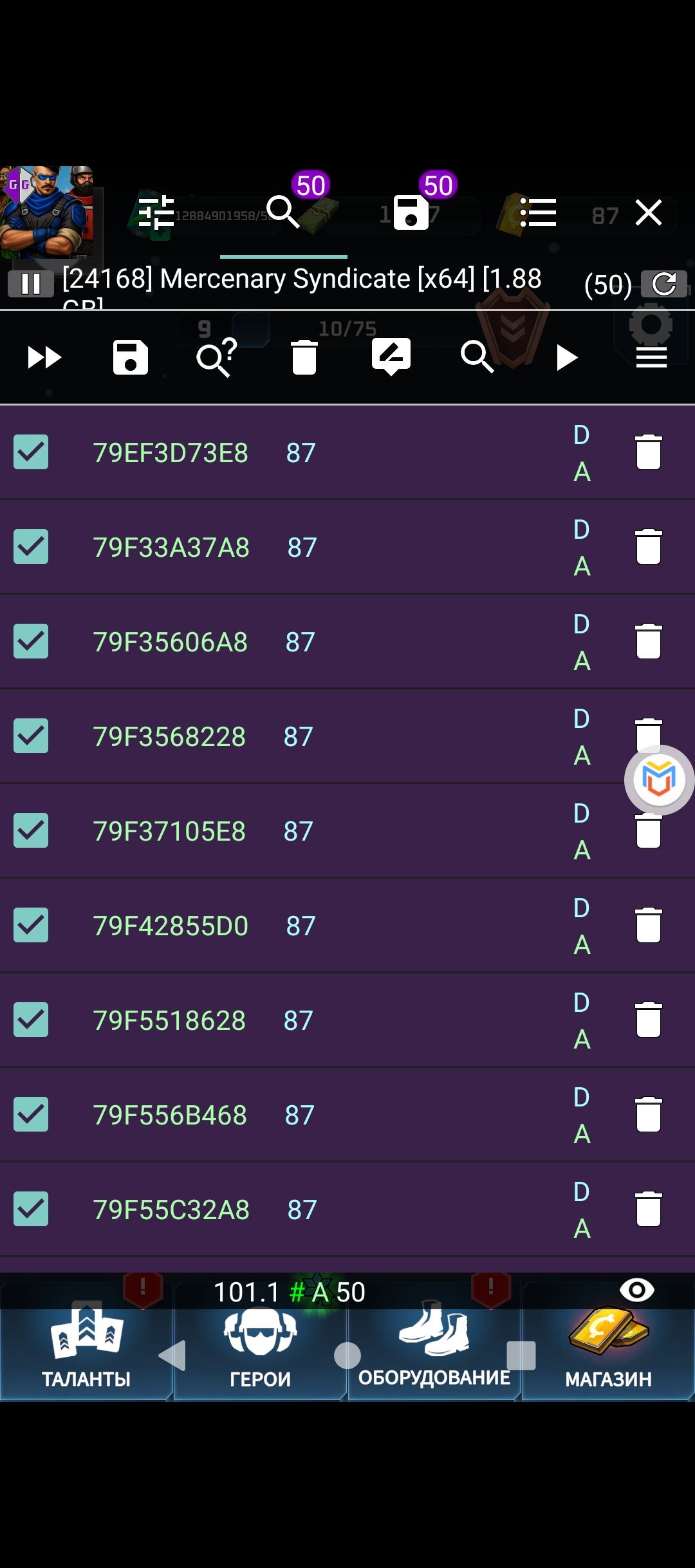Screen dimensions: 695x1568
Task: Remove address 79F55C32A8 from the list
Action: click(x=649, y=1209)
